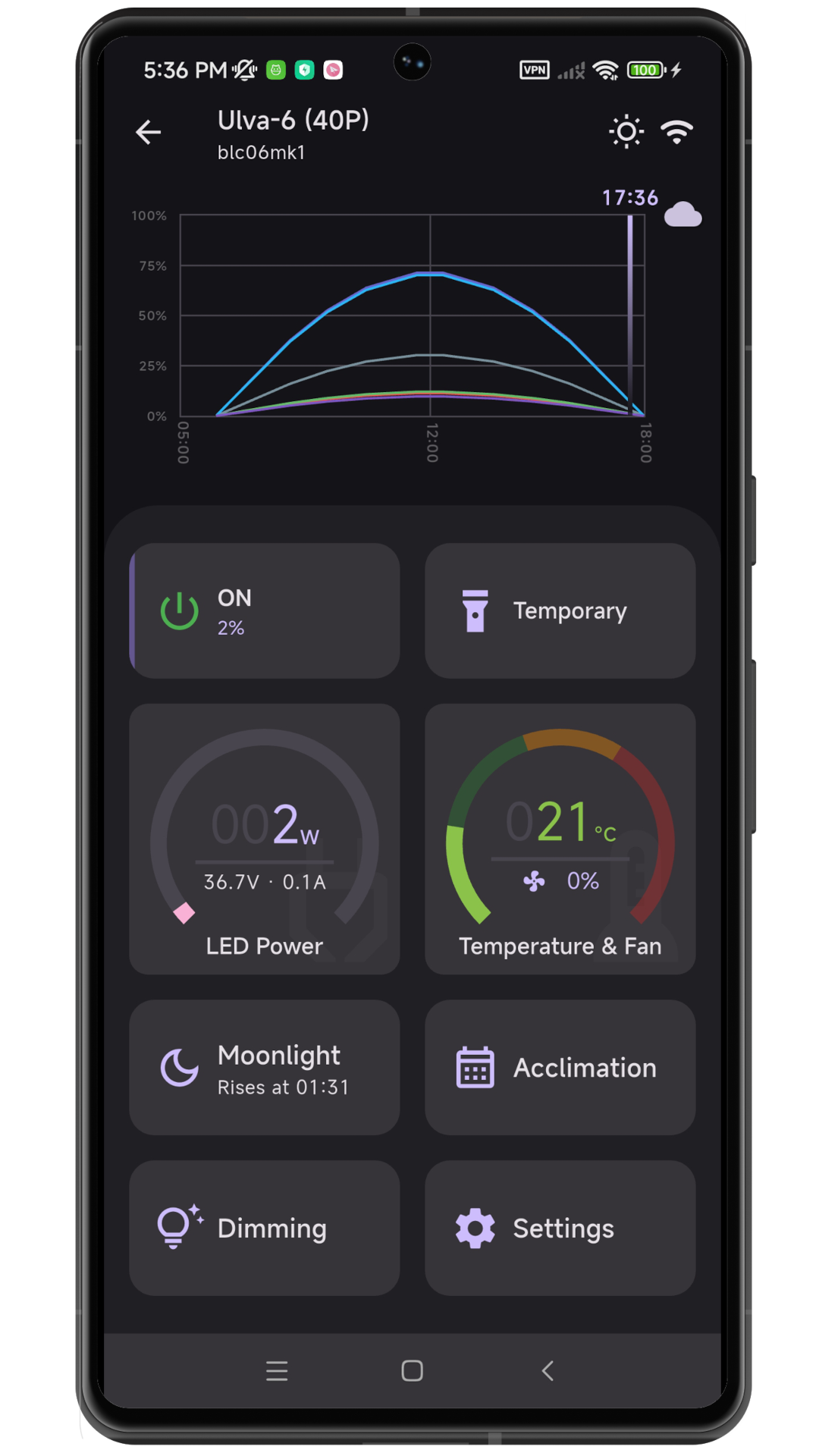Tap the system home button
819x1456 pixels.
point(412,1370)
